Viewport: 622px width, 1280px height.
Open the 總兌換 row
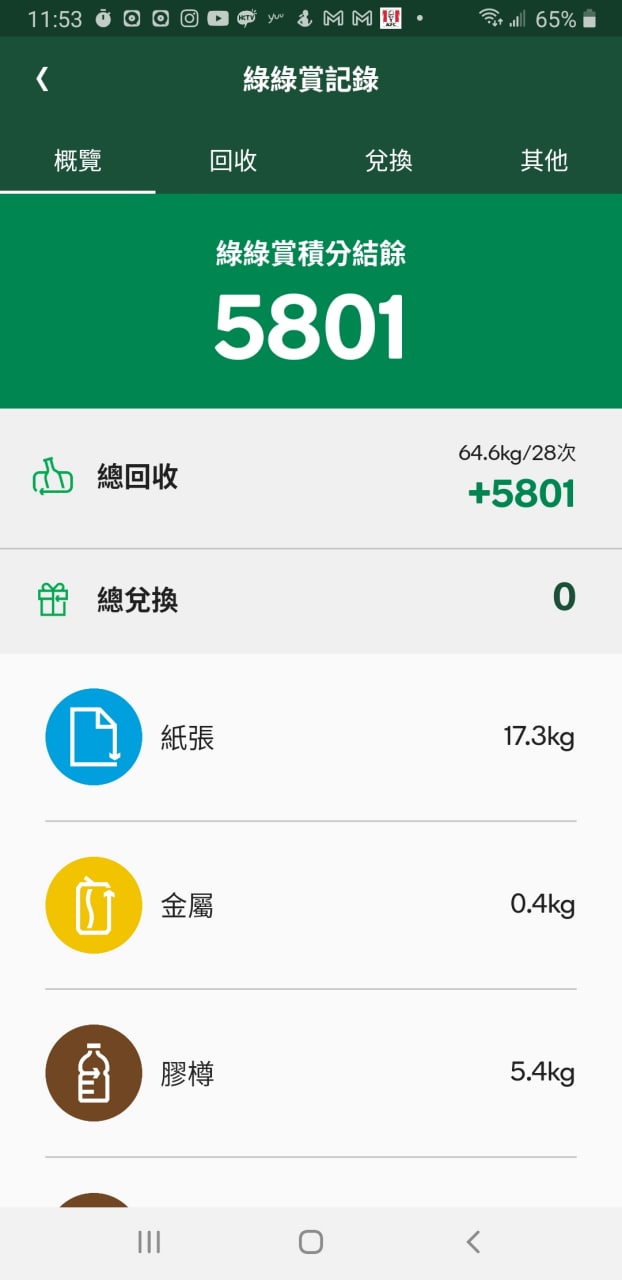point(311,600)
